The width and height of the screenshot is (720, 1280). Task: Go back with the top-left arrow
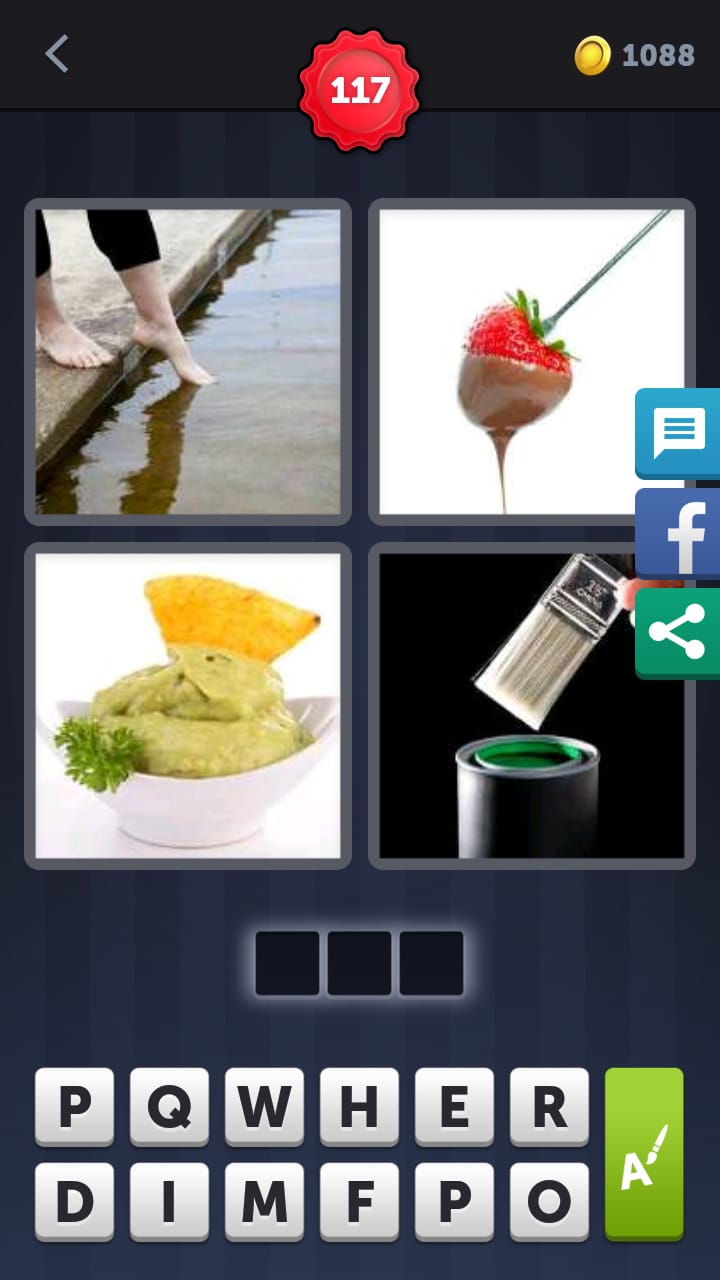(x=57, y=54)
